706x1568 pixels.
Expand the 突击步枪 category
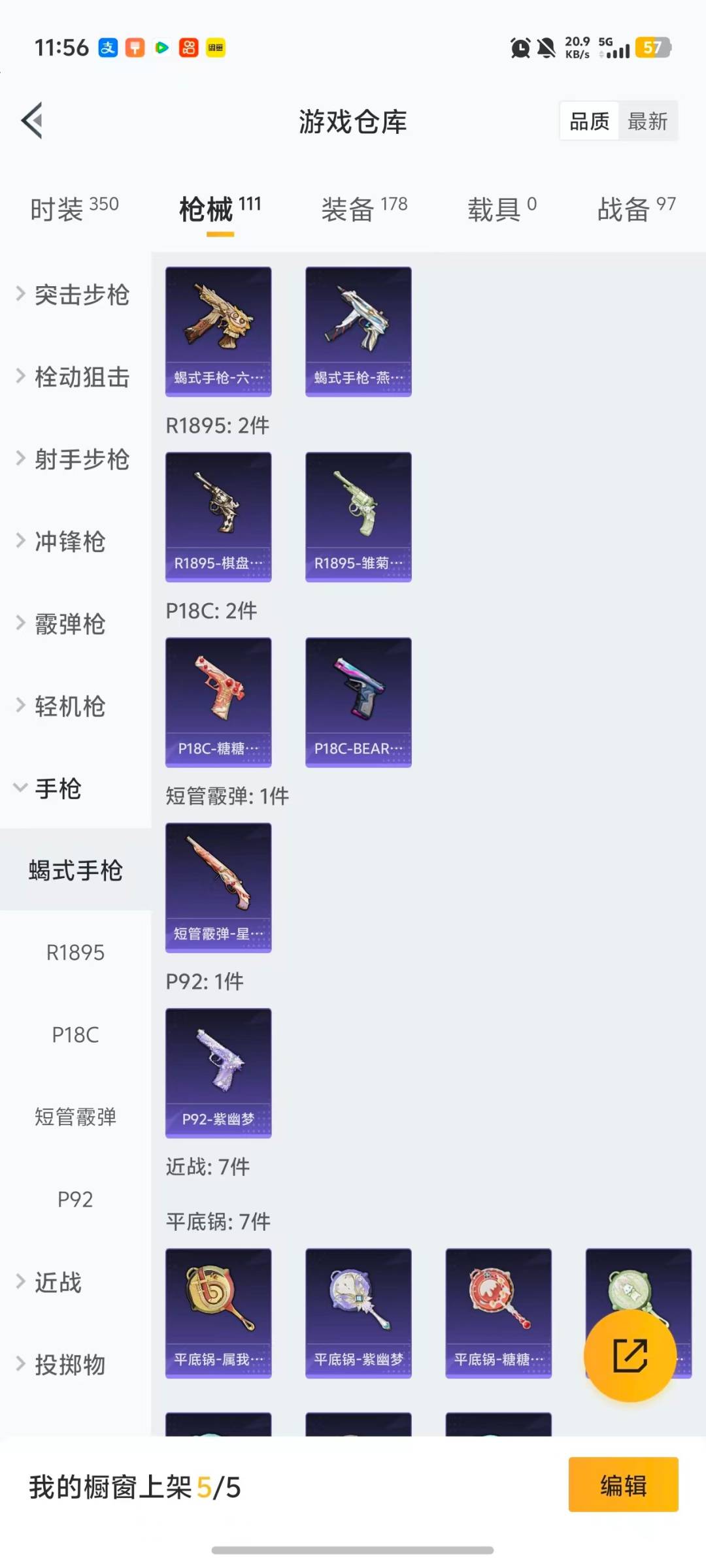tap(73, 295)
